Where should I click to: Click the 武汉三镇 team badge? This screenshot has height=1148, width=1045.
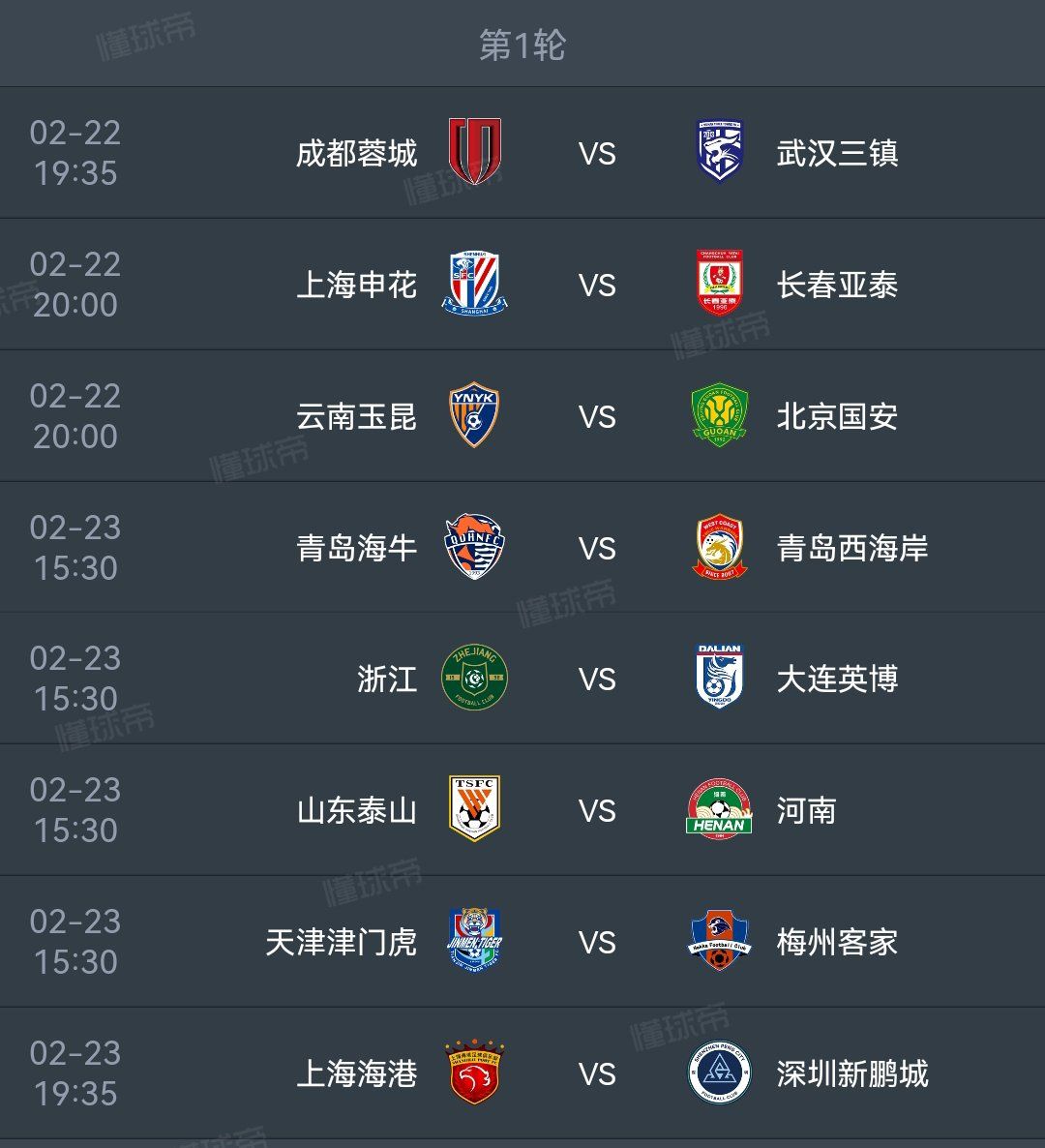(717, 153)
